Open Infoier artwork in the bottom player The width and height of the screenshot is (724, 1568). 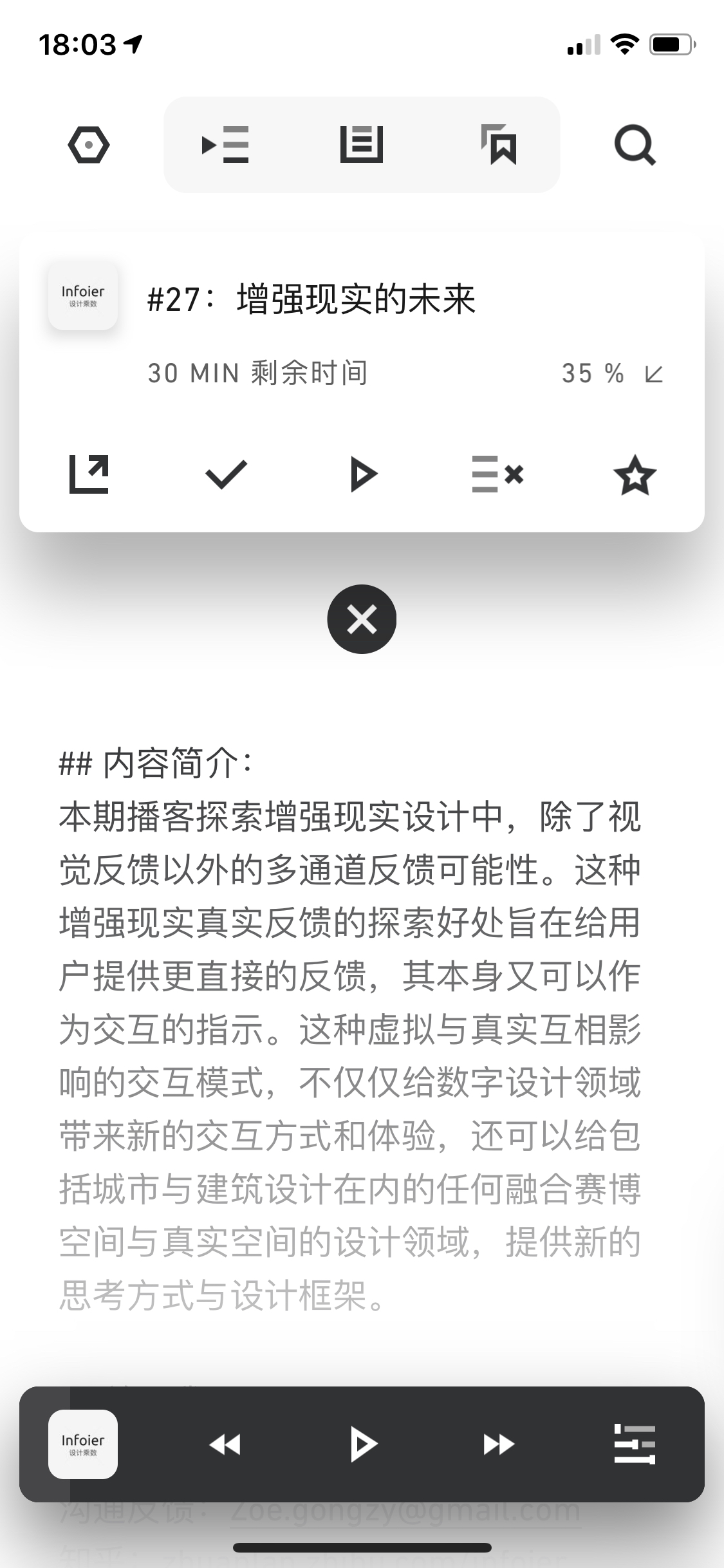pos(83,1444)
